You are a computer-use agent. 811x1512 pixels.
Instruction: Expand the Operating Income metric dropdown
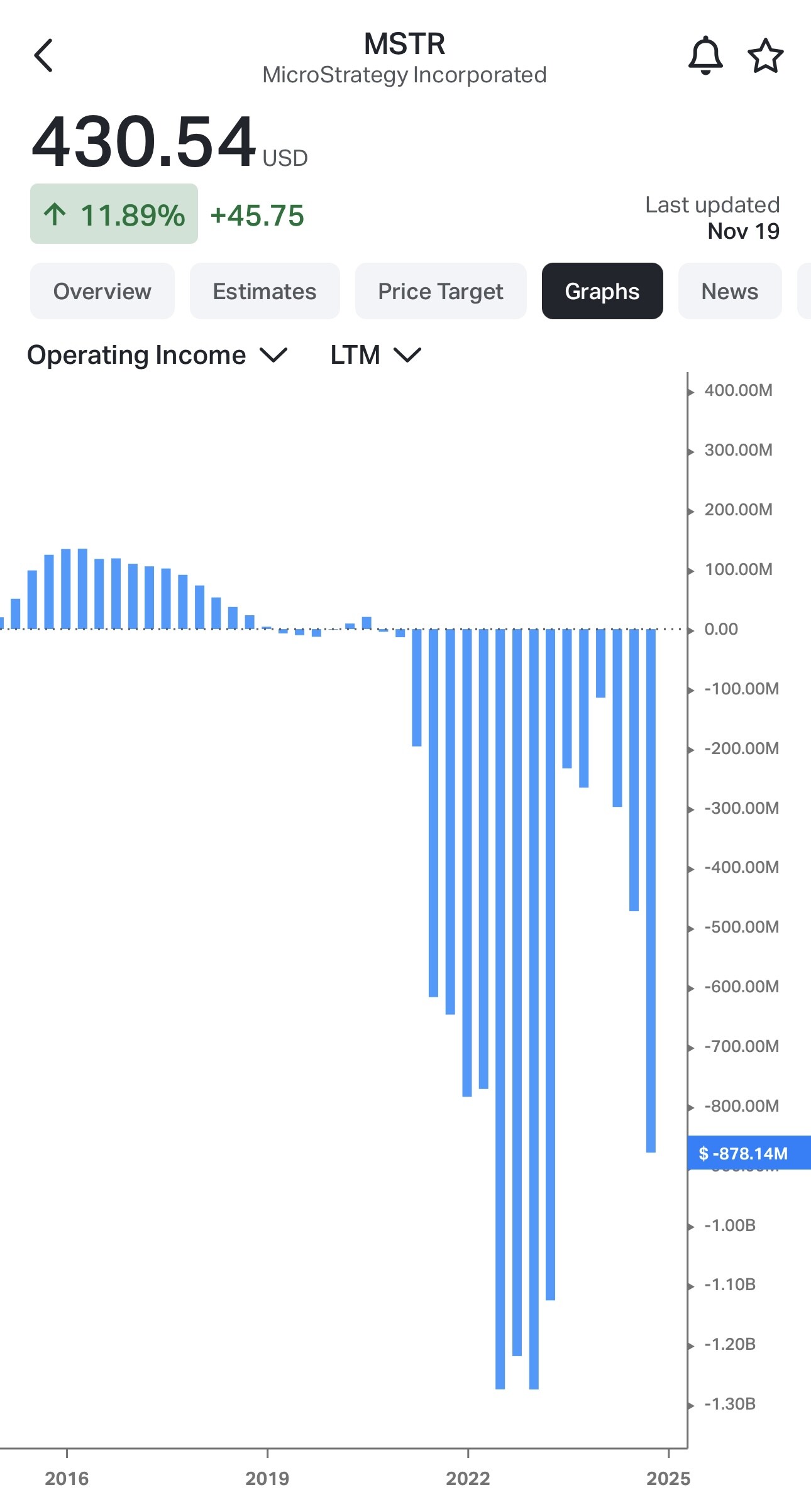click(x=157, y=355)
